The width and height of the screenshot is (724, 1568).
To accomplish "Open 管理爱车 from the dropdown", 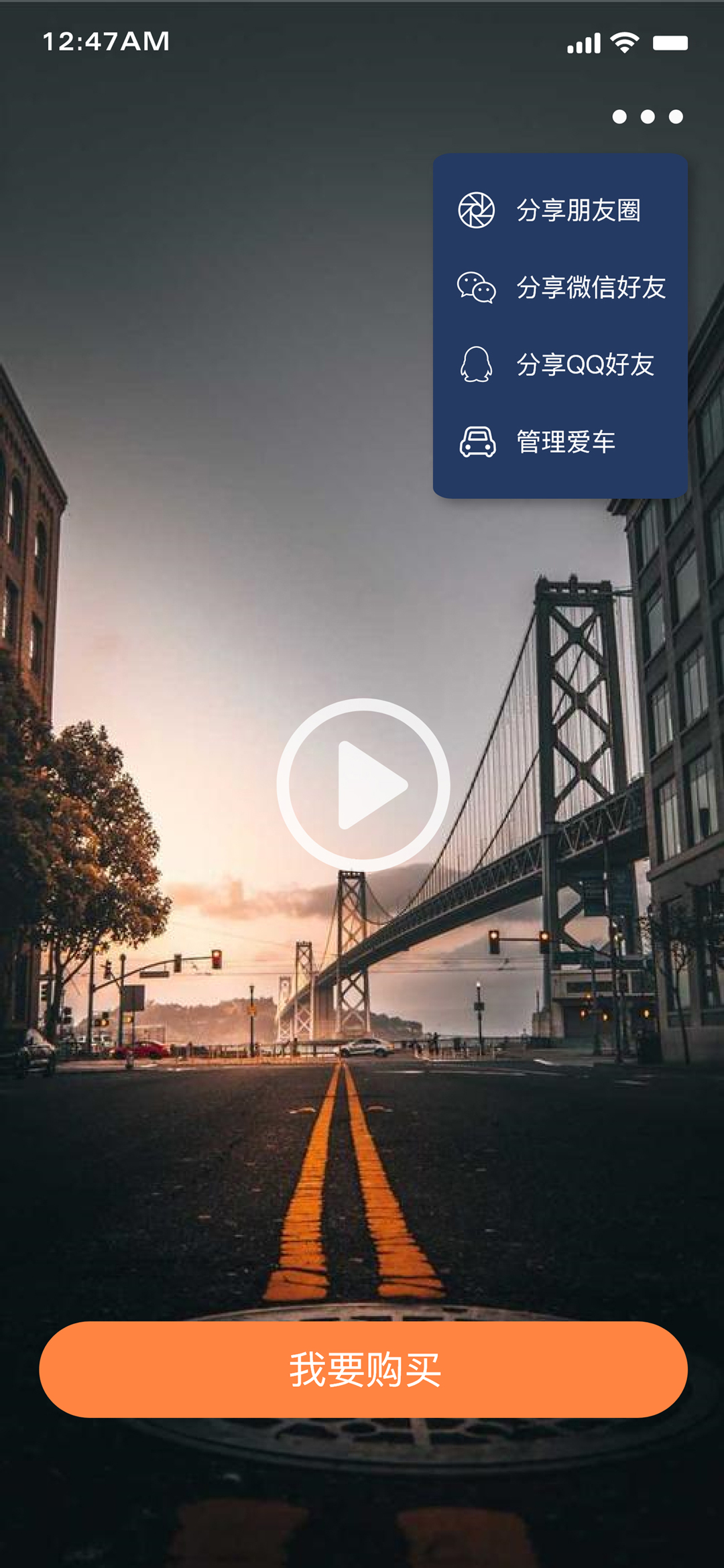I will 560,442.
